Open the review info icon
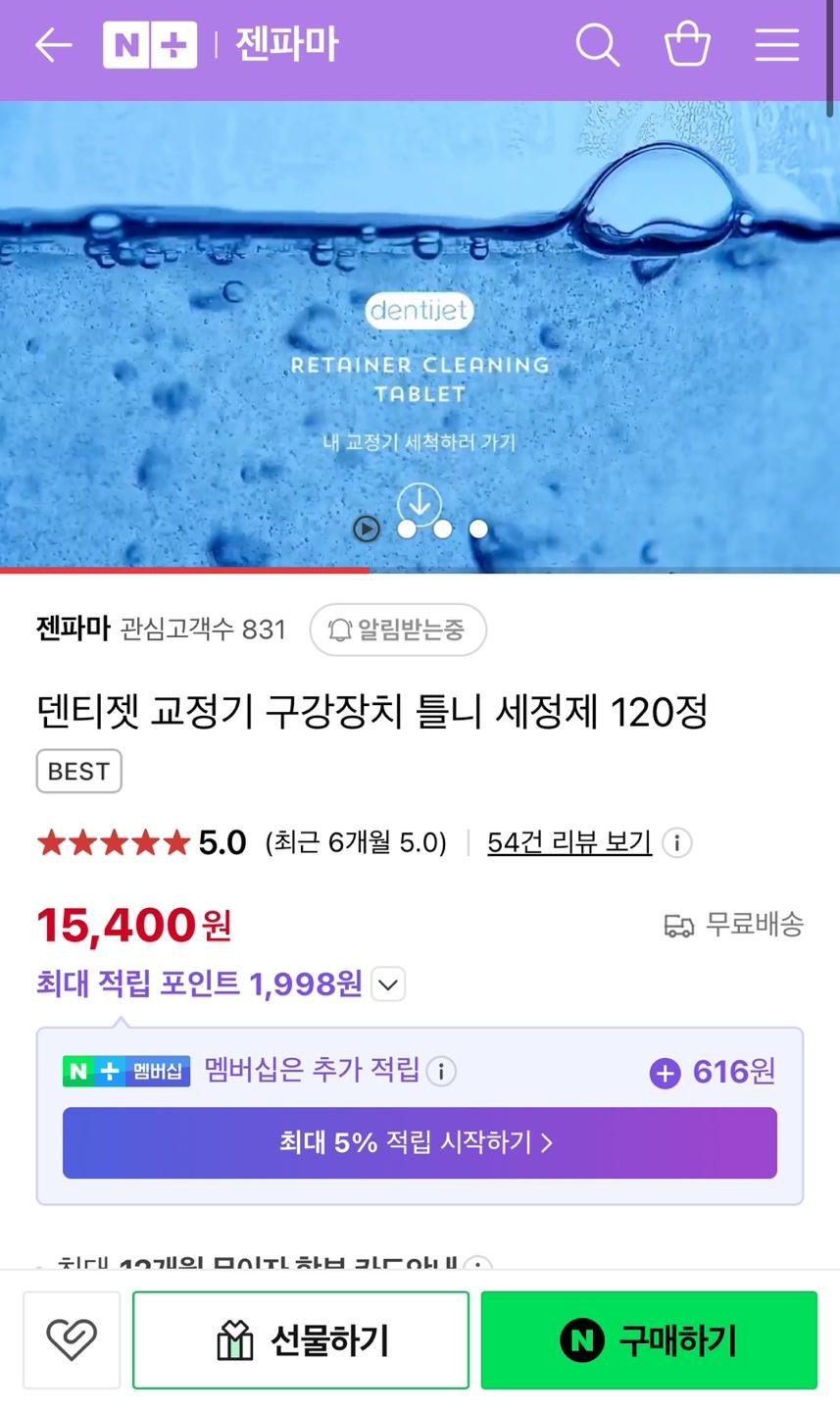The height and width of the screenshot is (1412, 840). [x=676, y=842]
